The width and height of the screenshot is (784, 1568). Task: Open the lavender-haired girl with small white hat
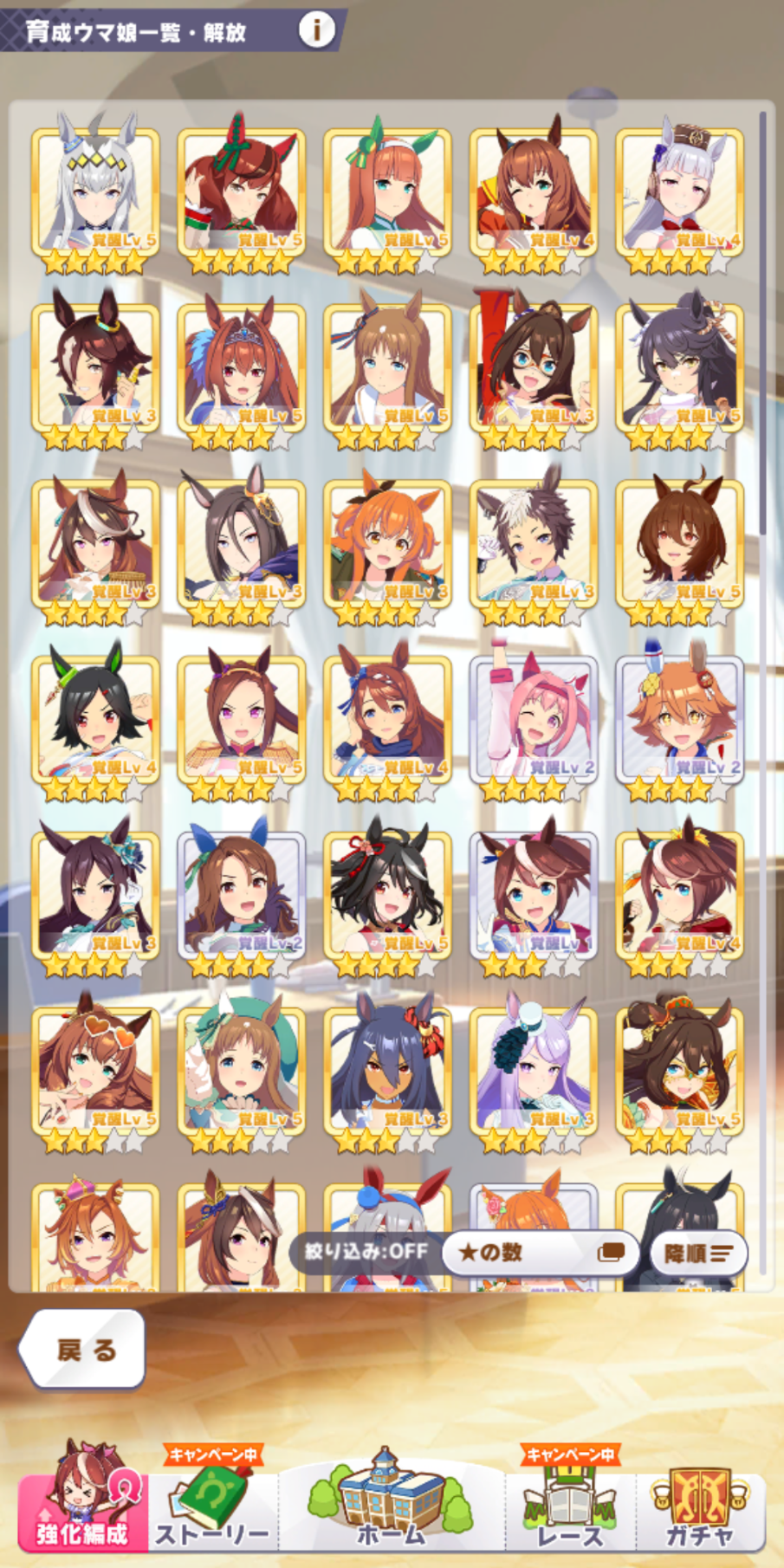pos(534,1072)
